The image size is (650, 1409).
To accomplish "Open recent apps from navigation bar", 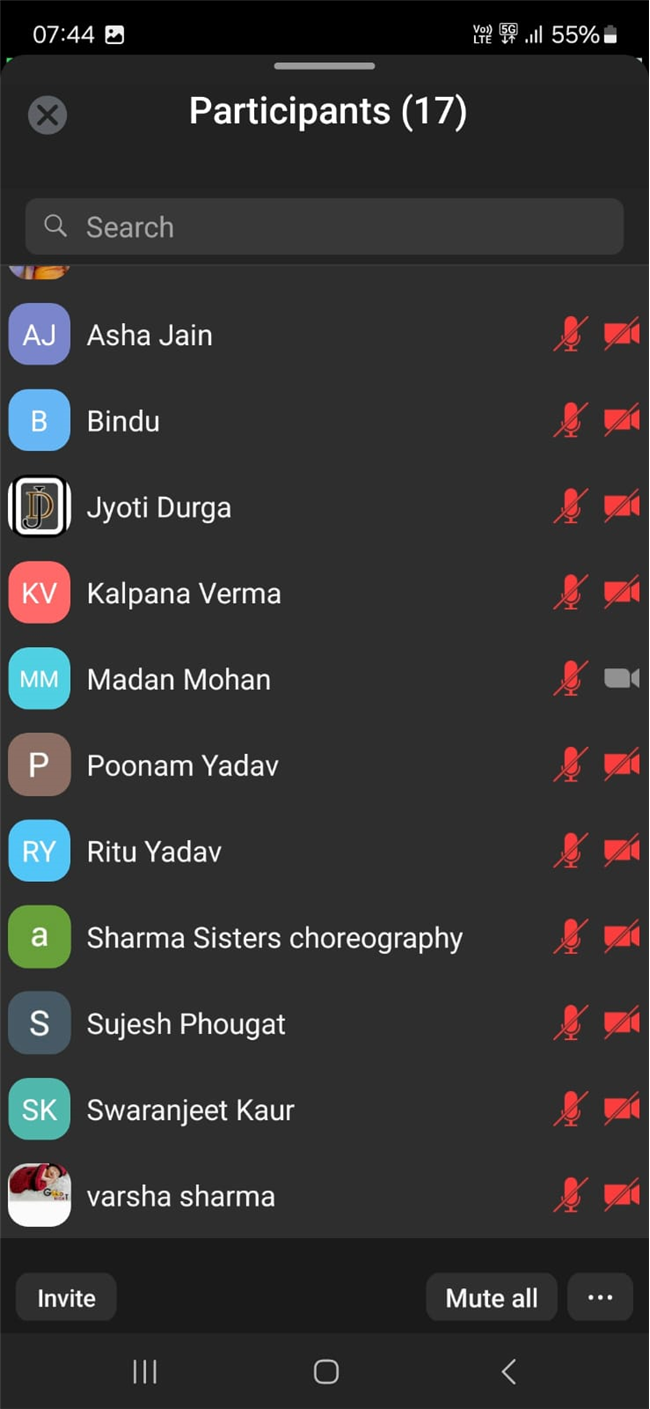I will click(x=145, y=1371).
